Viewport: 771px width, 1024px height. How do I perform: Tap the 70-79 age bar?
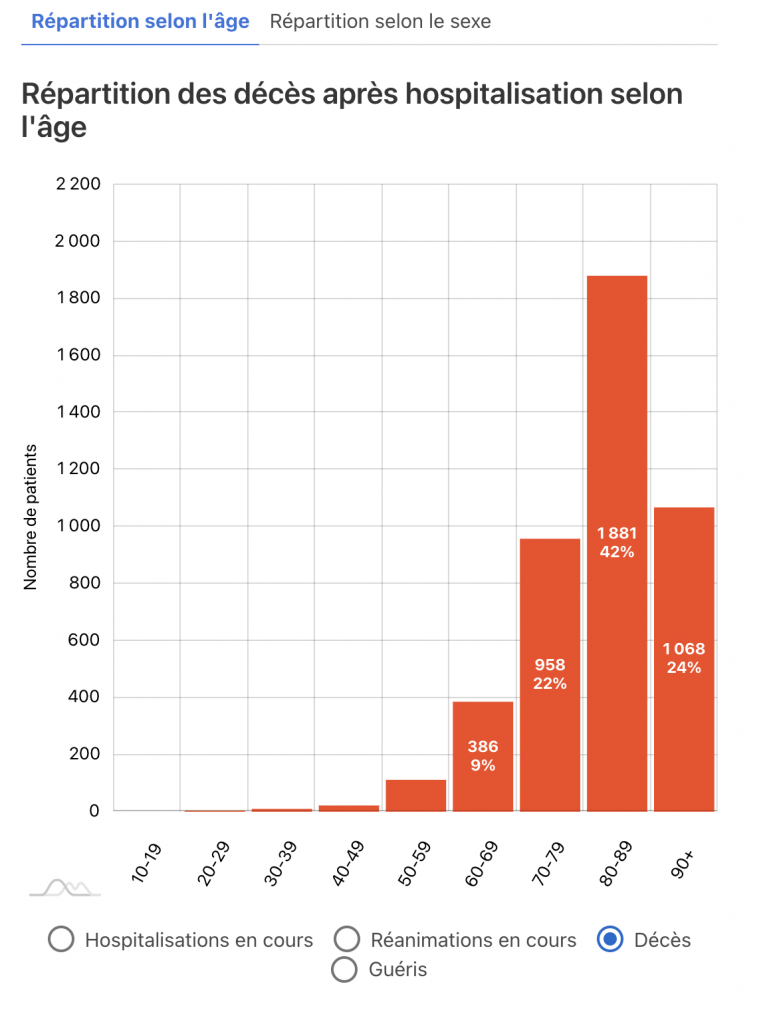550,675
